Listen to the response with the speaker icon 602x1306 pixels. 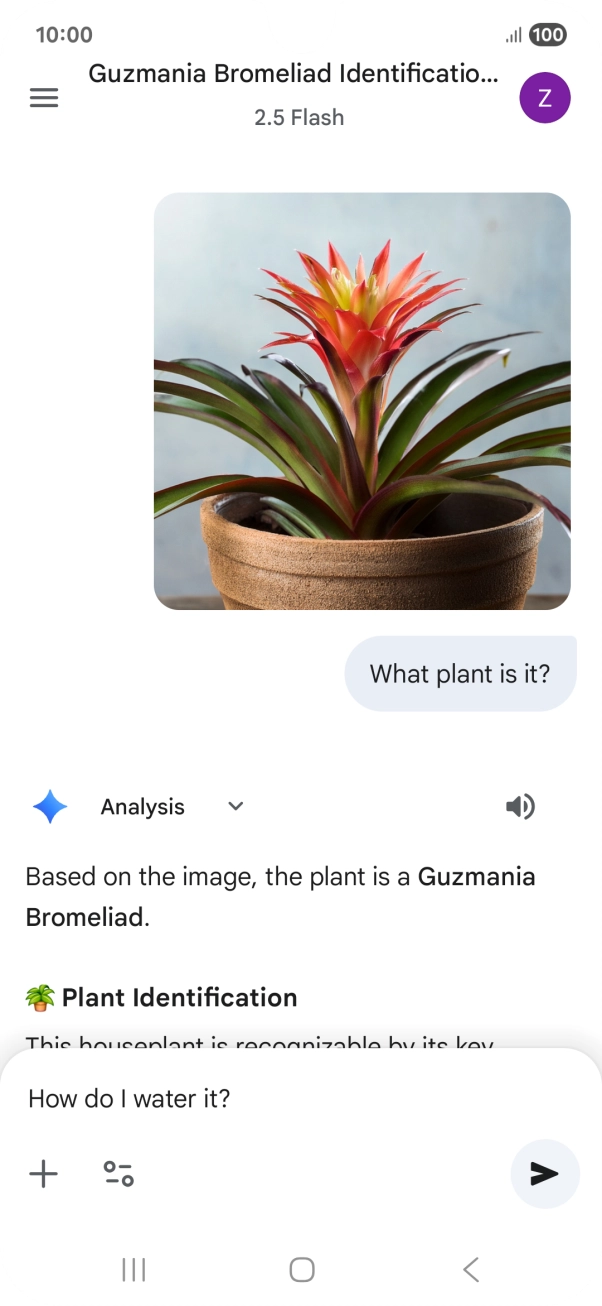click(520, 807)
